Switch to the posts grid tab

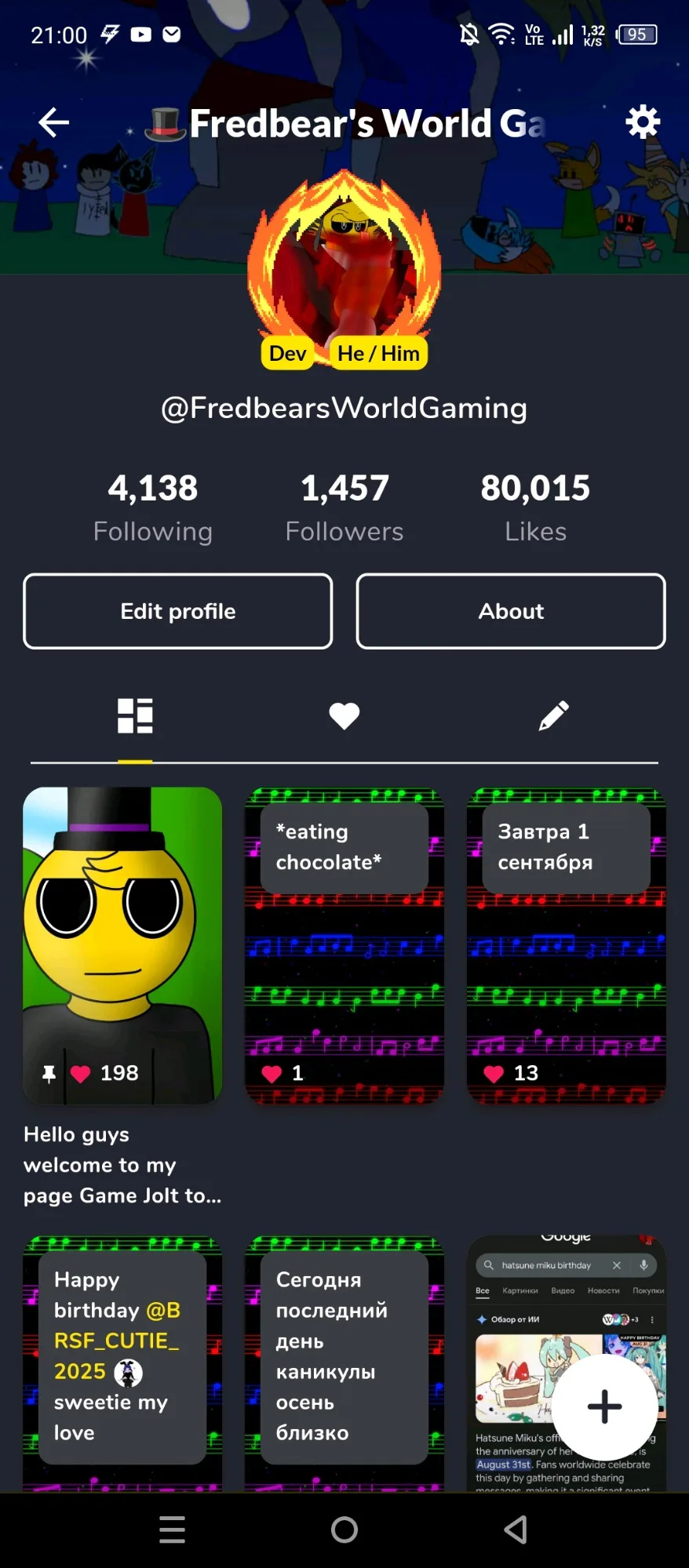click(135, 715)
